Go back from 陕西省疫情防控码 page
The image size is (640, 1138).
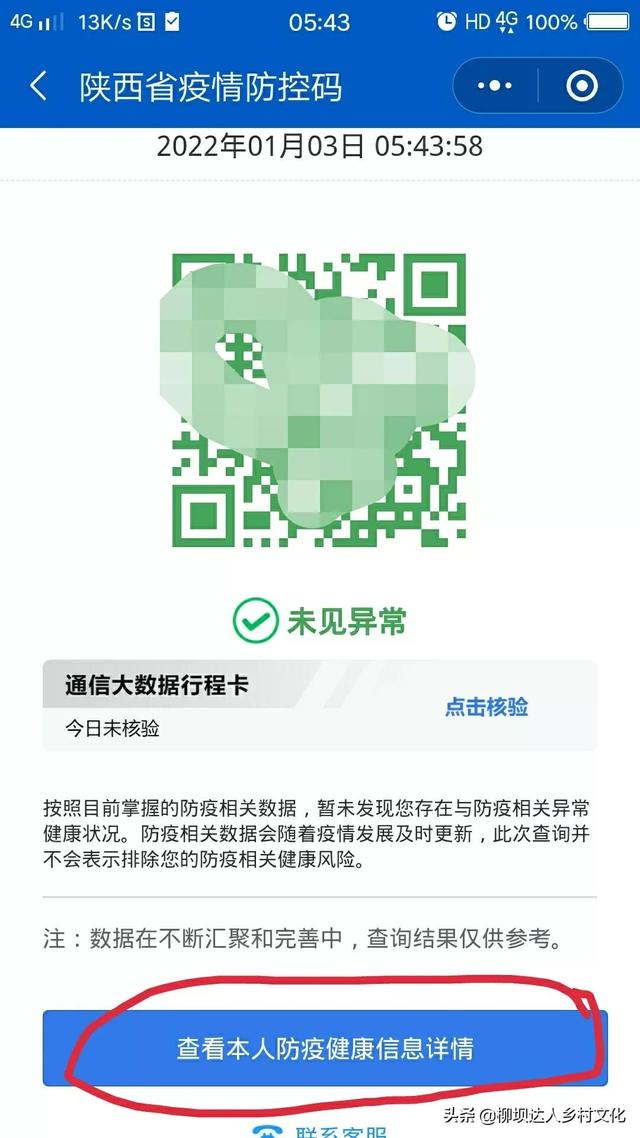point(38,86)
